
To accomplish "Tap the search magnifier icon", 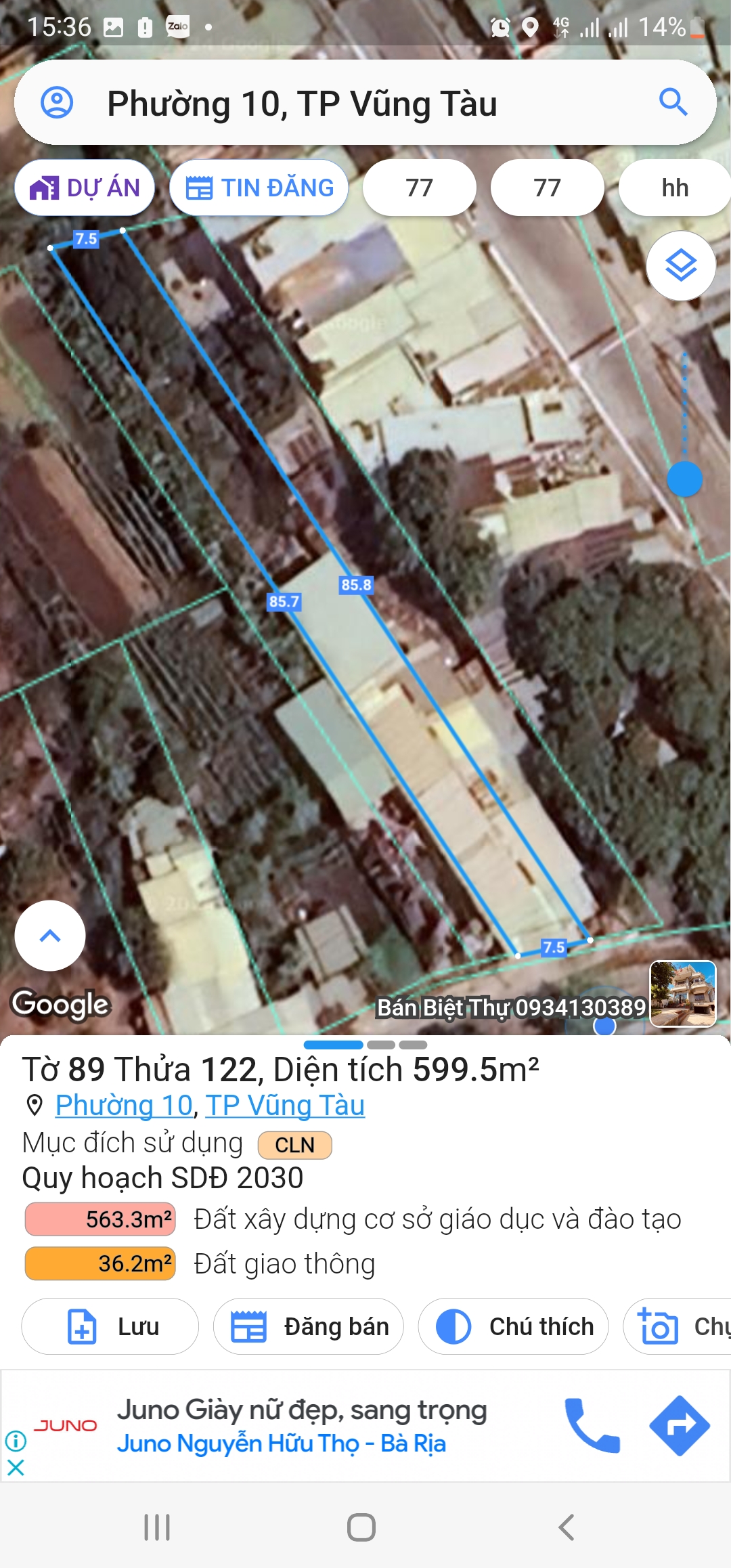I will [x=673, y=103].
